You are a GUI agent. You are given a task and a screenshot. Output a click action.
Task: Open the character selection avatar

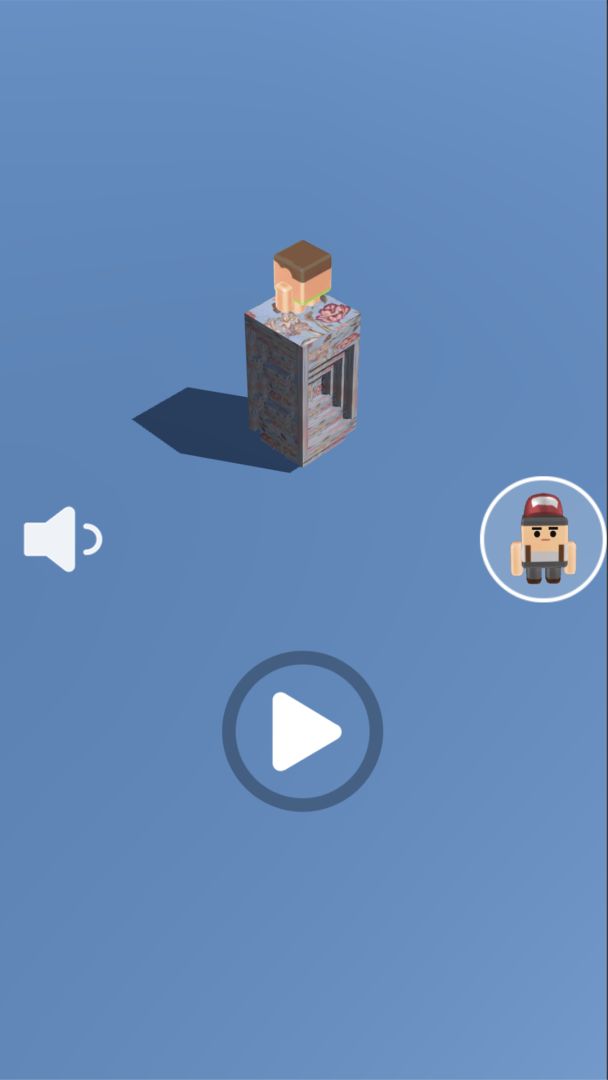[x=543, y=539]
